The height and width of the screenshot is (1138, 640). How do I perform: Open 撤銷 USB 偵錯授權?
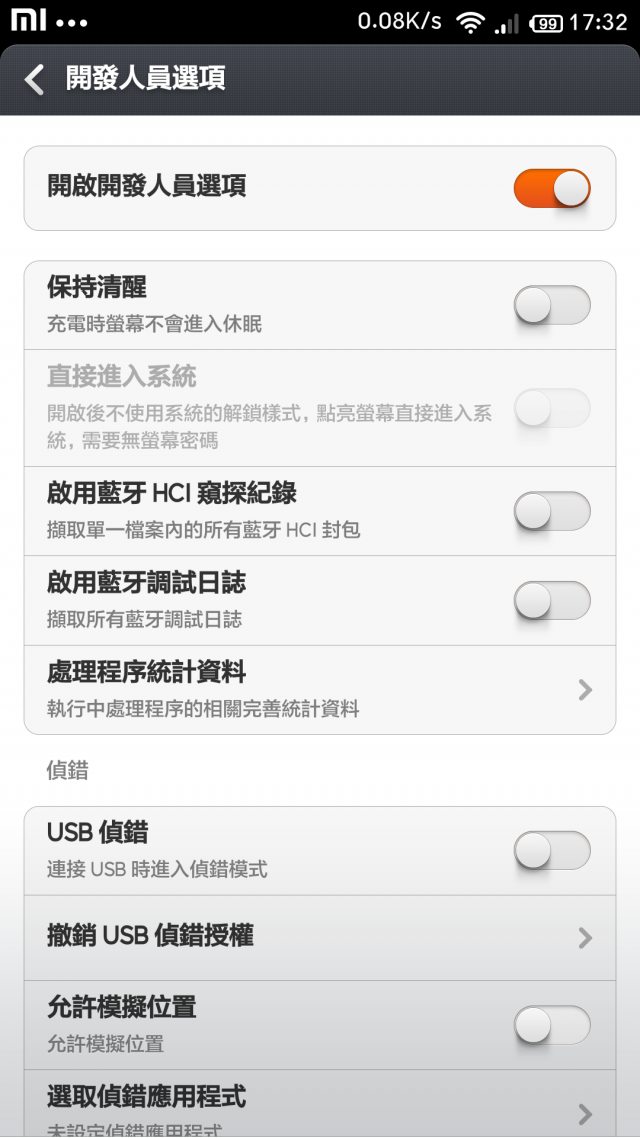click(319, 937)
